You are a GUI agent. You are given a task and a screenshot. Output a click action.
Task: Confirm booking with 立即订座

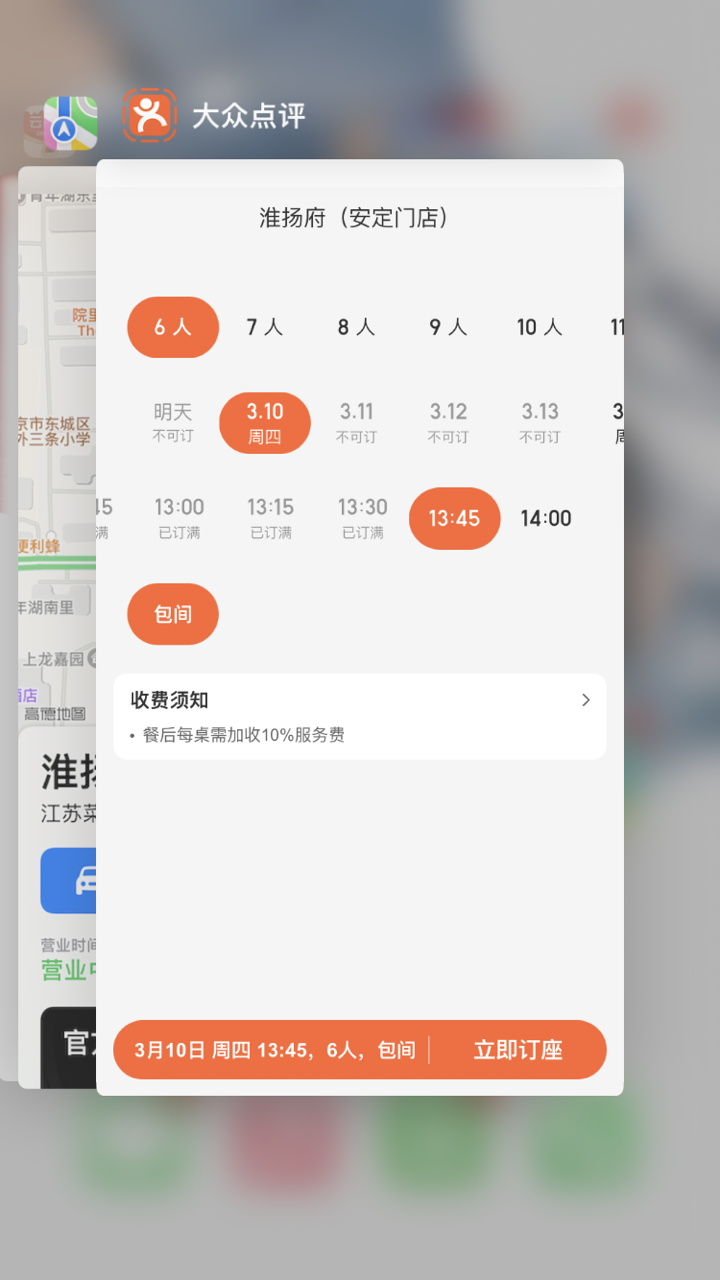[x=518, y=1050]
